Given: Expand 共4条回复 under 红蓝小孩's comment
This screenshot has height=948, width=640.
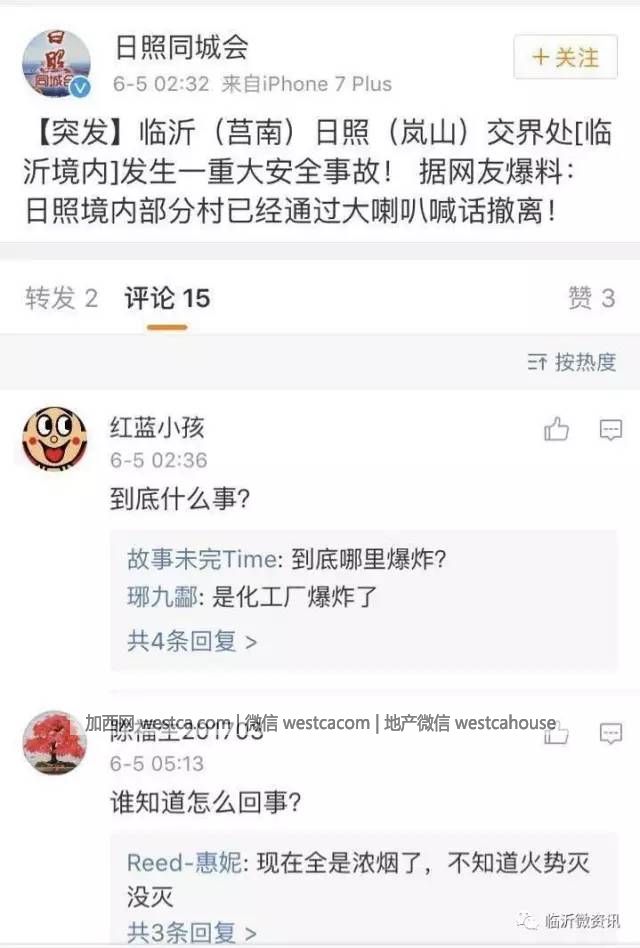Looking at the screenshot, I should tap(191, 641).
